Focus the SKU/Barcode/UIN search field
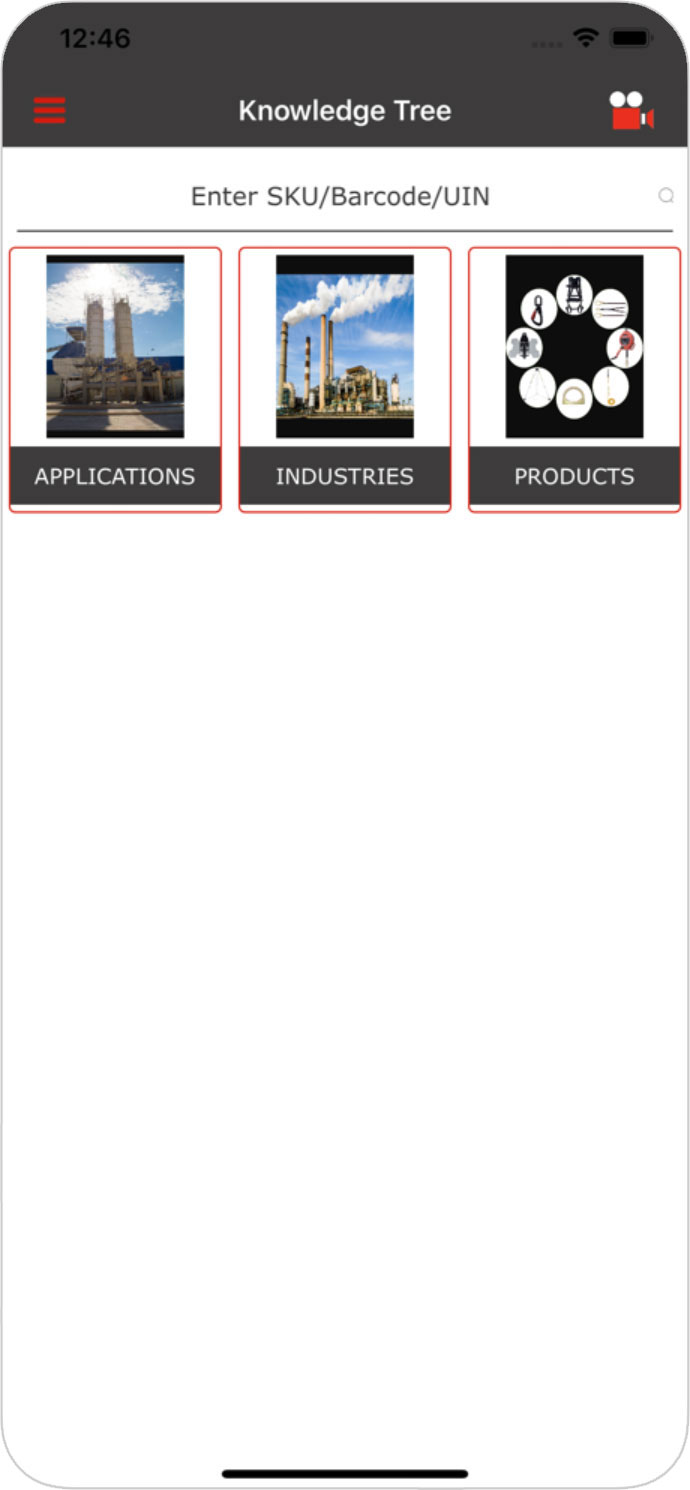 coord(340,196)
